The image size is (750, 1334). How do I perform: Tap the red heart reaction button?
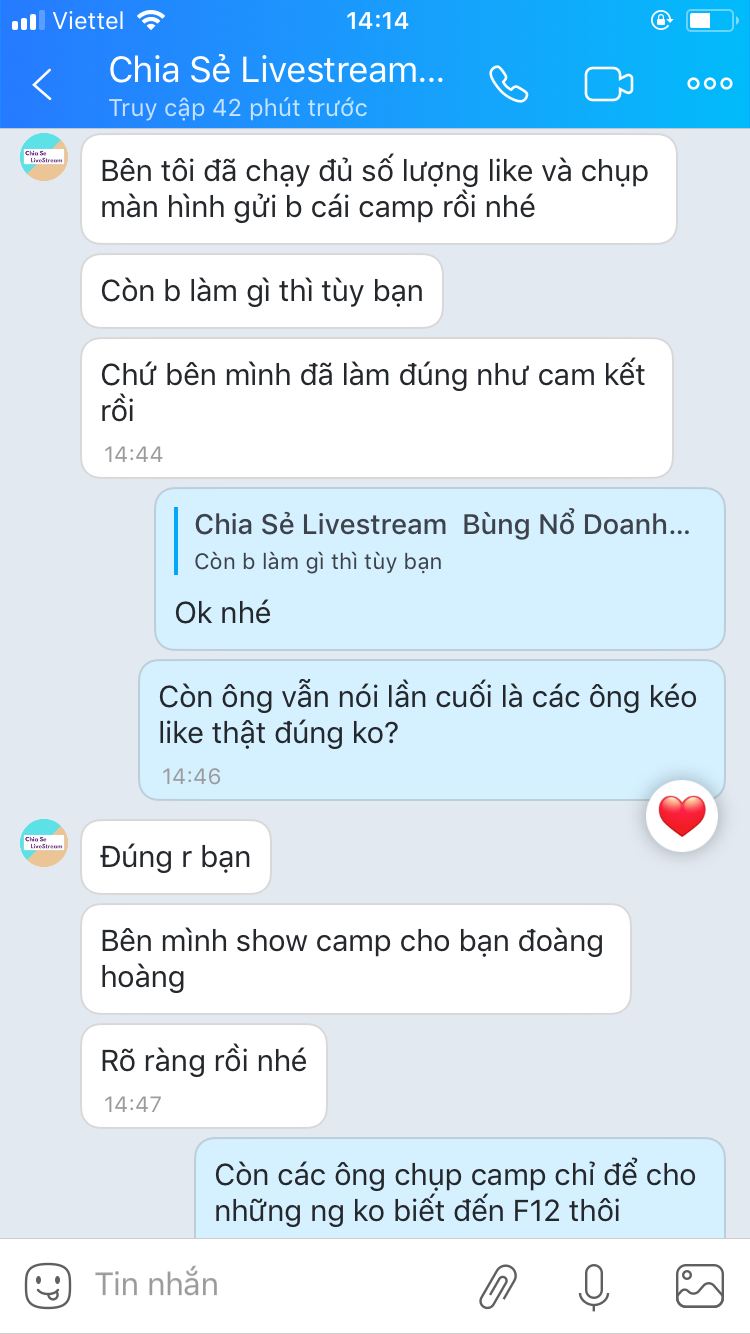[x=682, y=816]
